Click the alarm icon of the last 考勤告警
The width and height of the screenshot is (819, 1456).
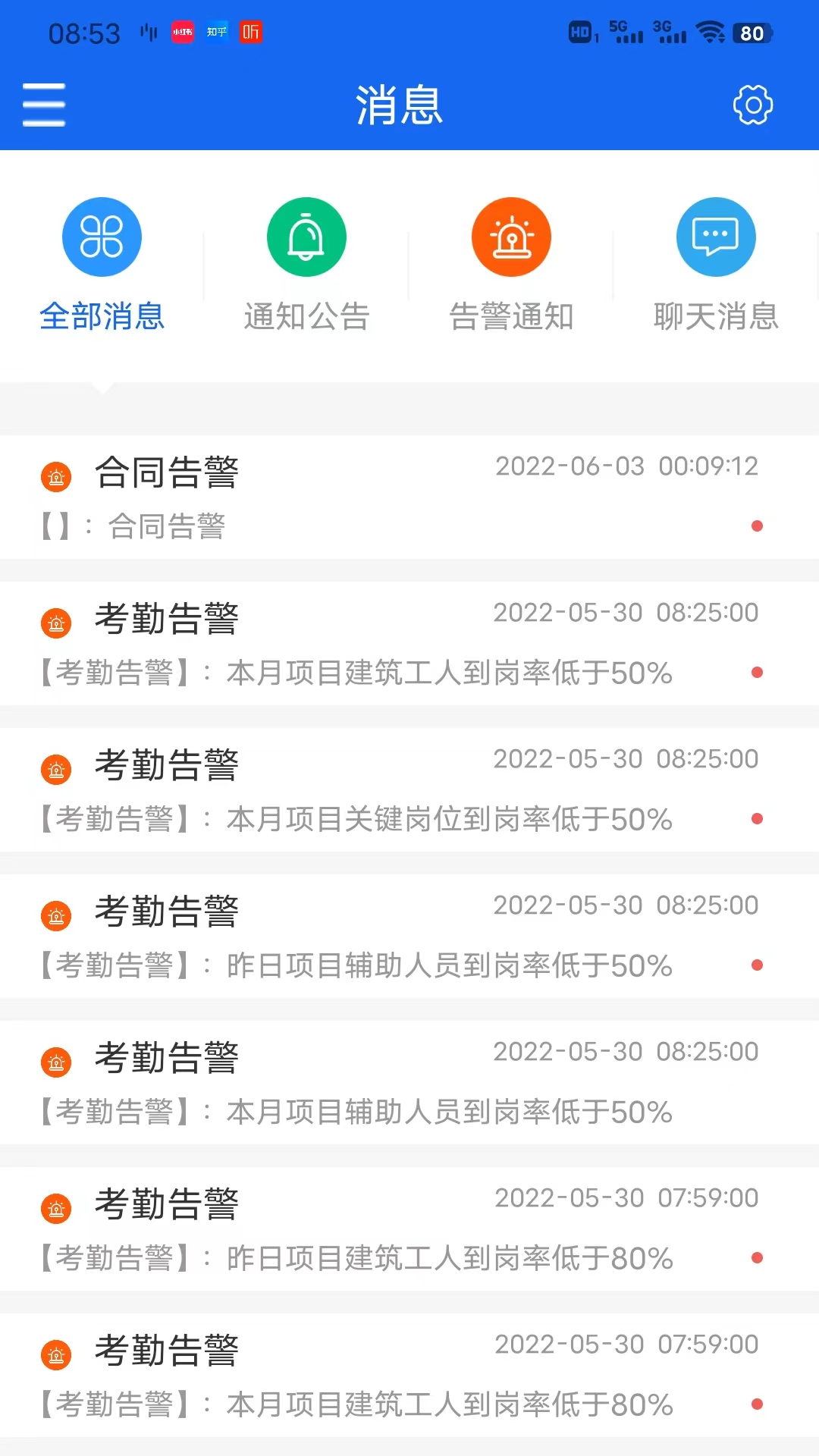tap(55, 1354)
